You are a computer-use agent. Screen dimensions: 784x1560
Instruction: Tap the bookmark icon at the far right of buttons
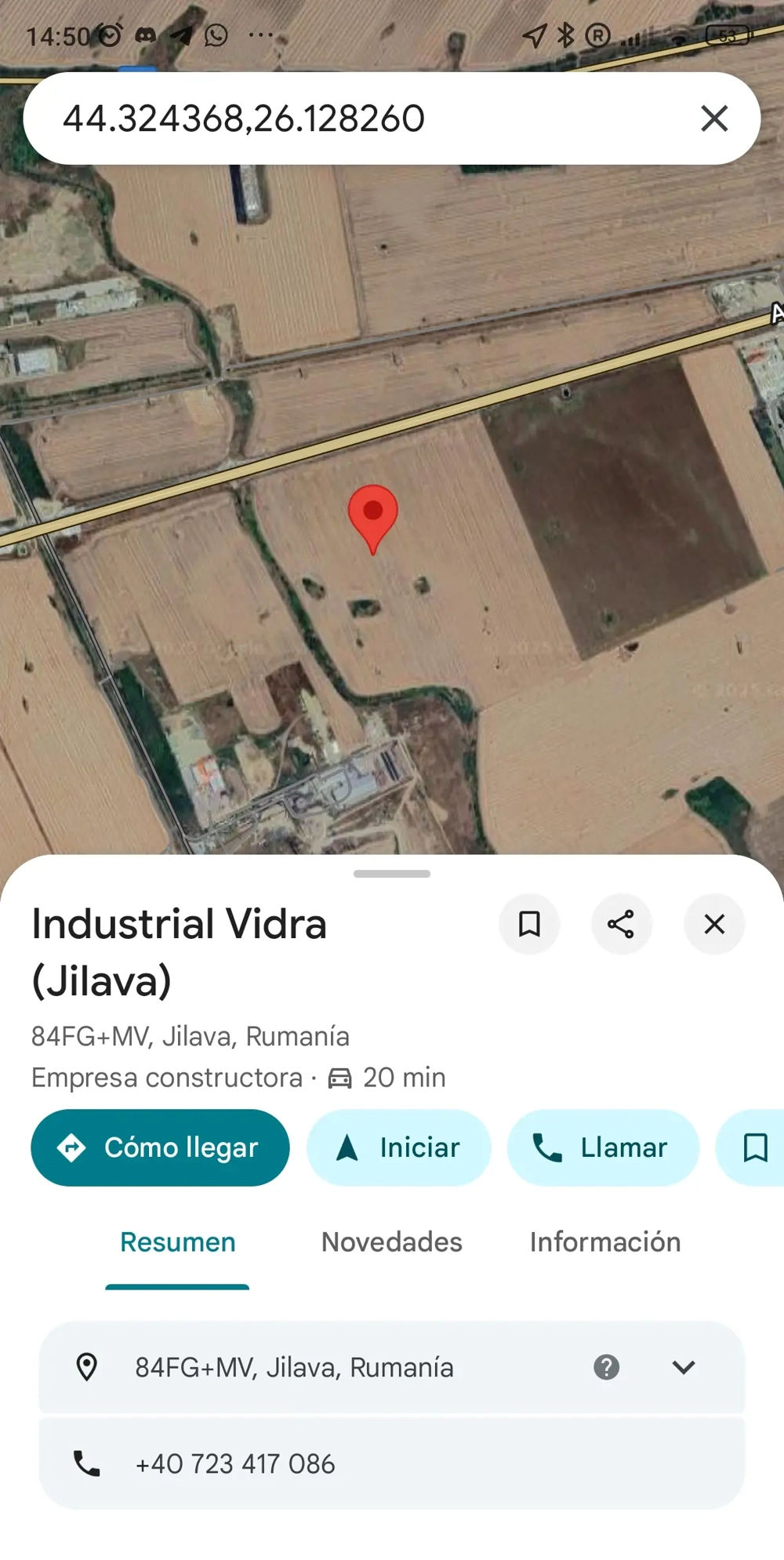tap(754, 1147)
